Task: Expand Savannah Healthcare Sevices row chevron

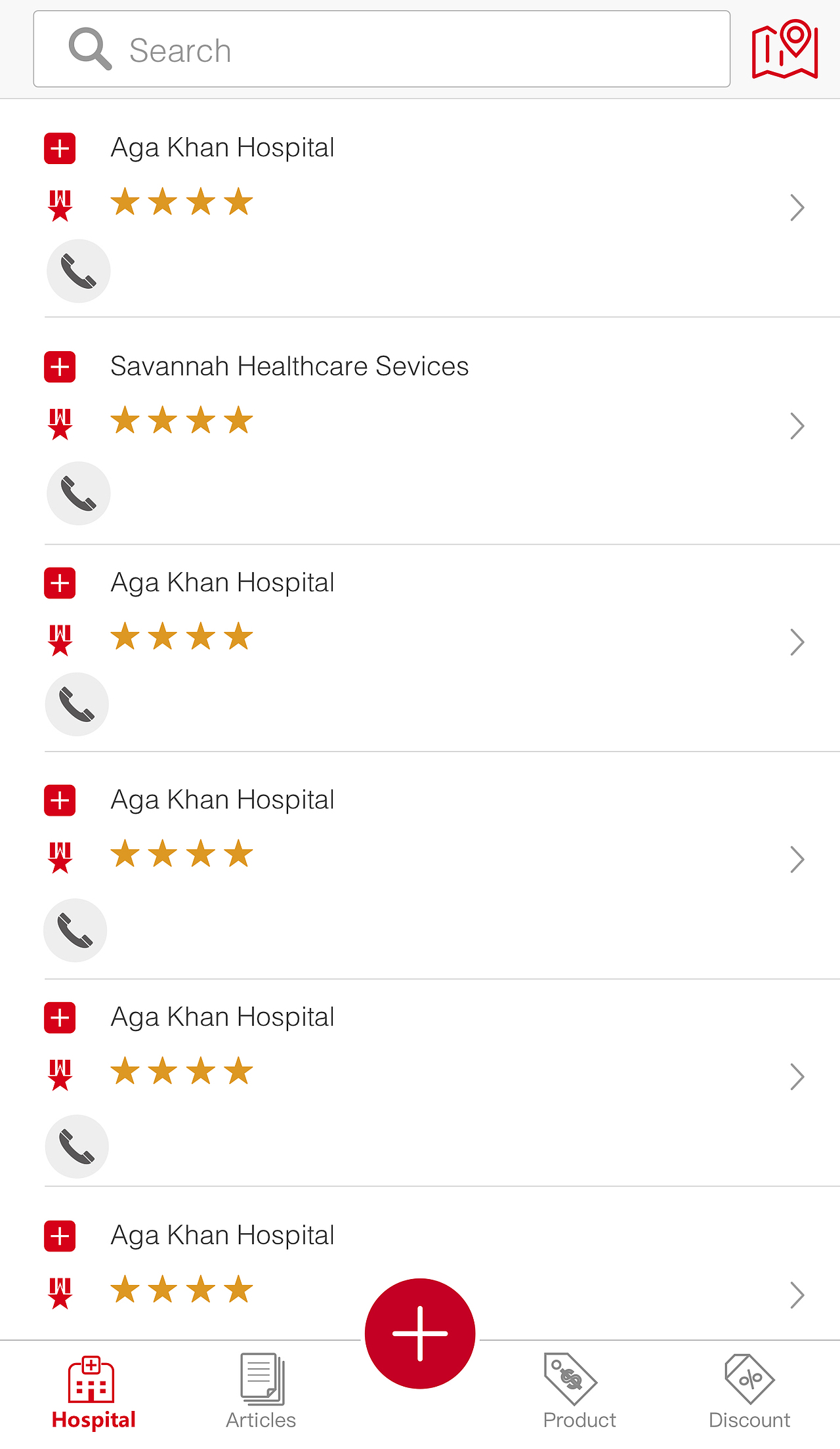Action: click(797, 426)
